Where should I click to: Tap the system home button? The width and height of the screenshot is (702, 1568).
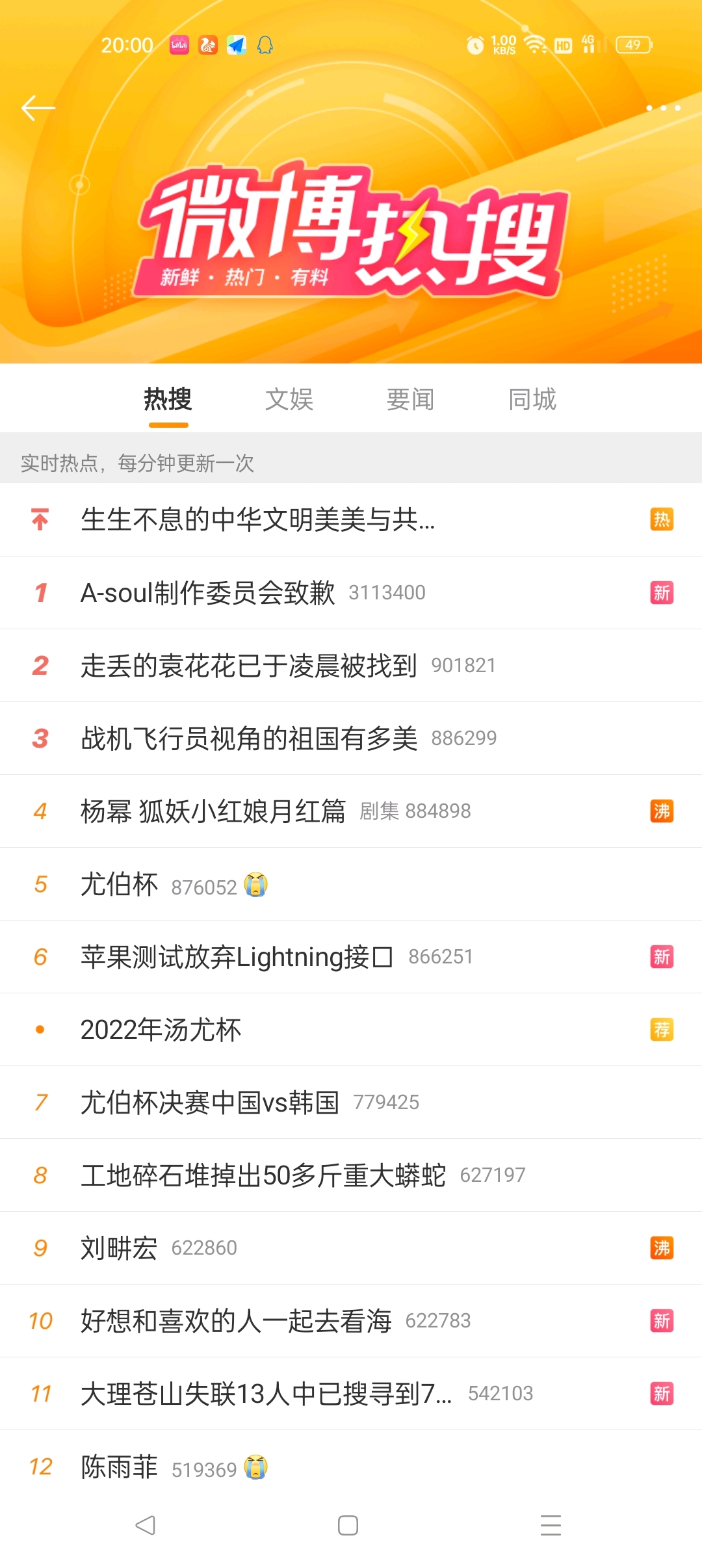tap(348, 1525)
